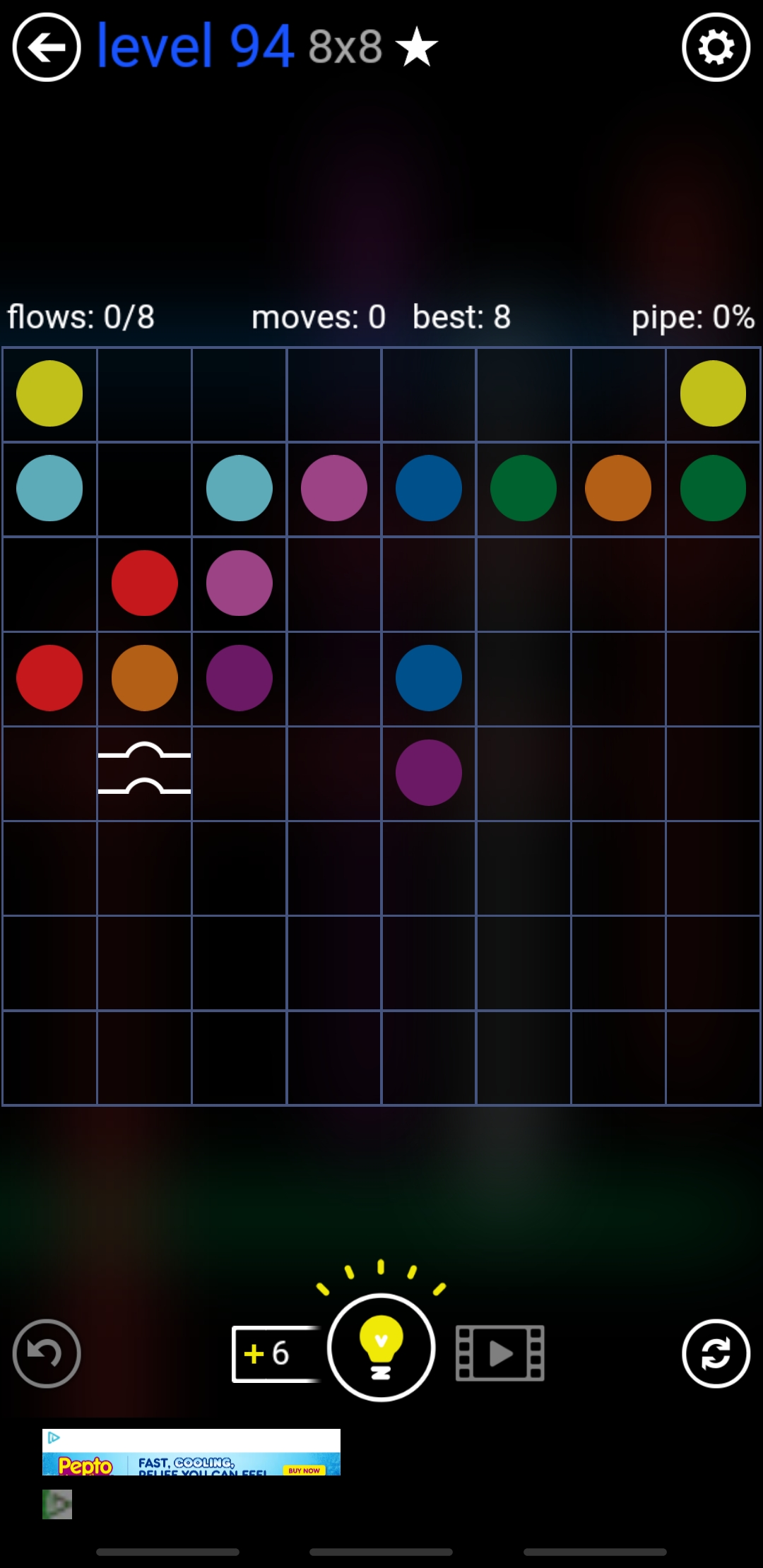Restart the level

pos(716,1353)
